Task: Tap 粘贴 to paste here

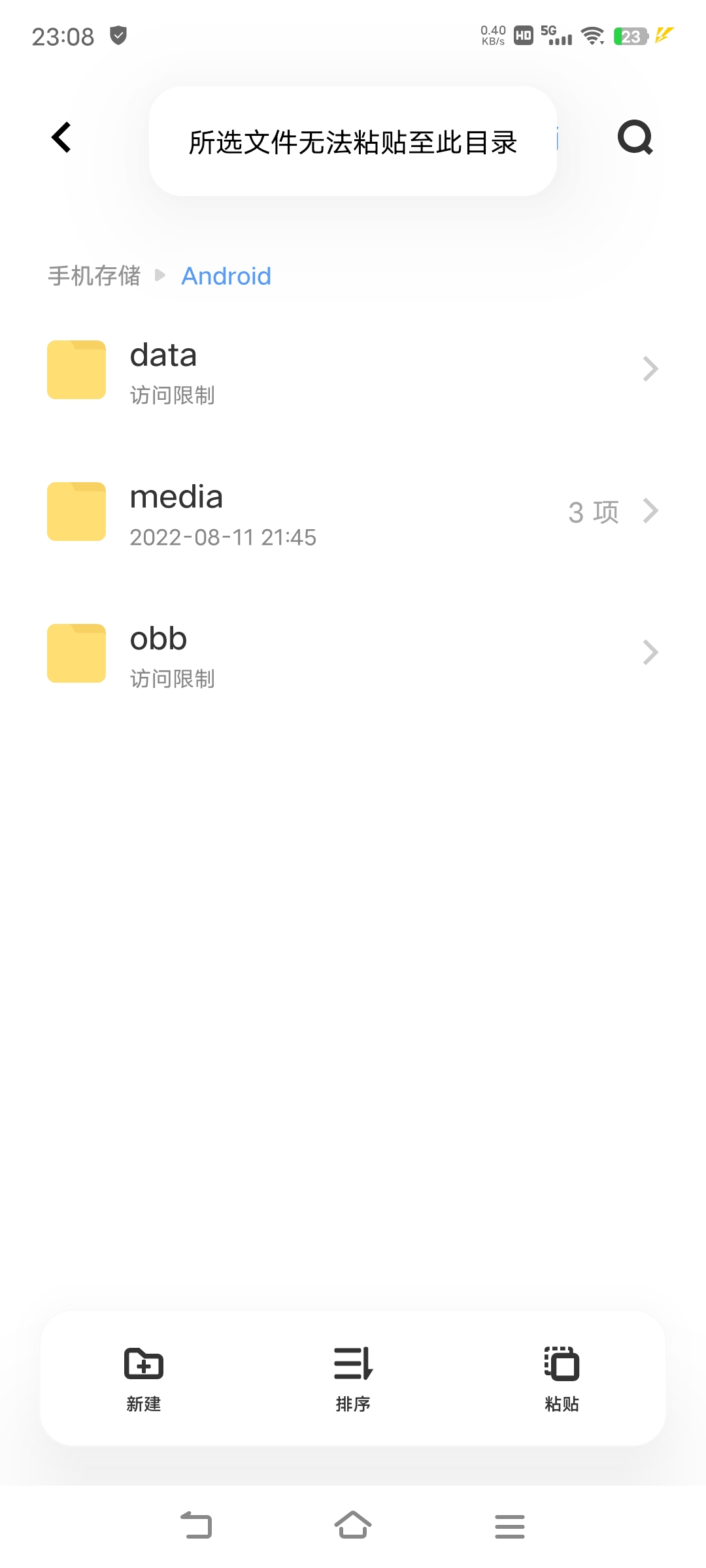Action: point(562,1377)
